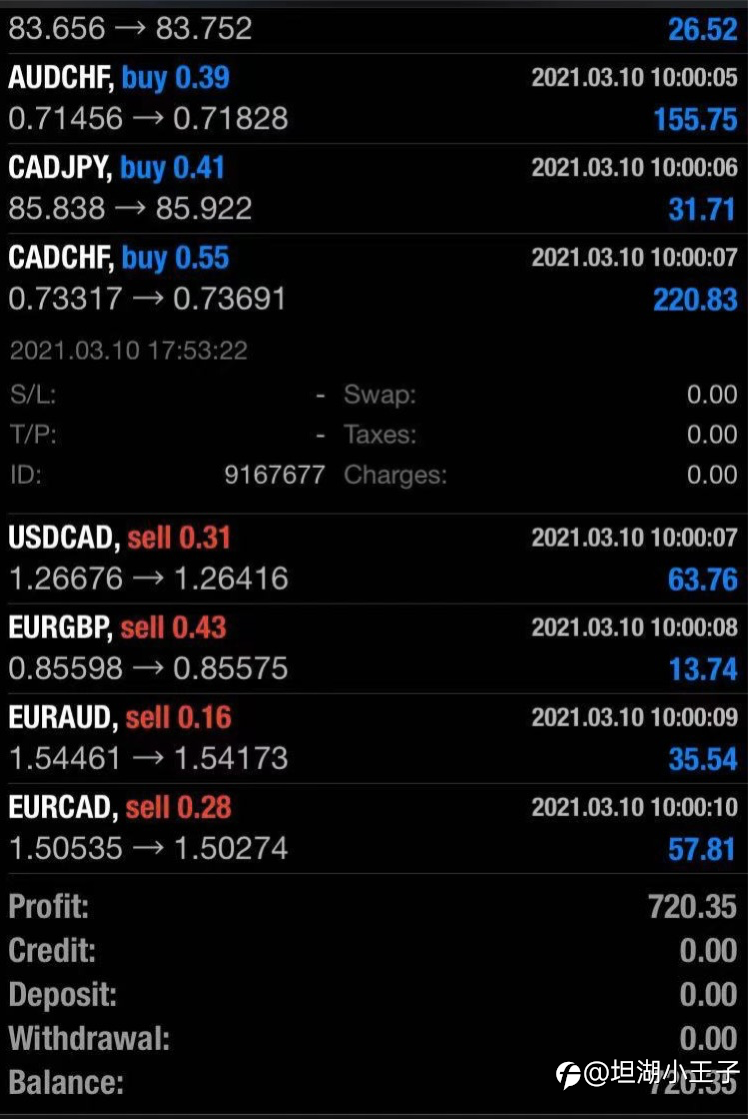Open the CADJPY buy 0.41 trade details
The width and height of the screenshot is (748, 1119).
tap(373, 188)
